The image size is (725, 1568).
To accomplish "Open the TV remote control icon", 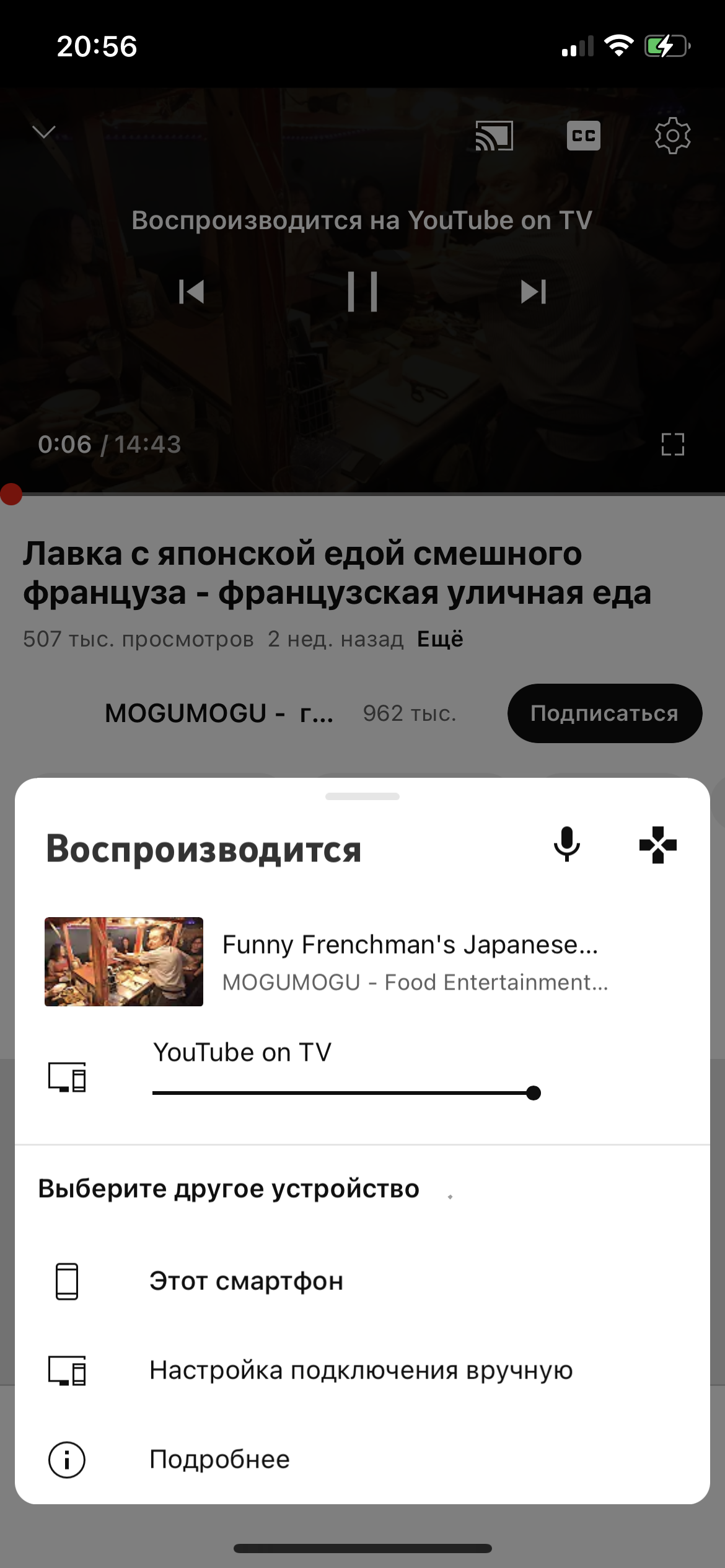I will tap(657, 845).
